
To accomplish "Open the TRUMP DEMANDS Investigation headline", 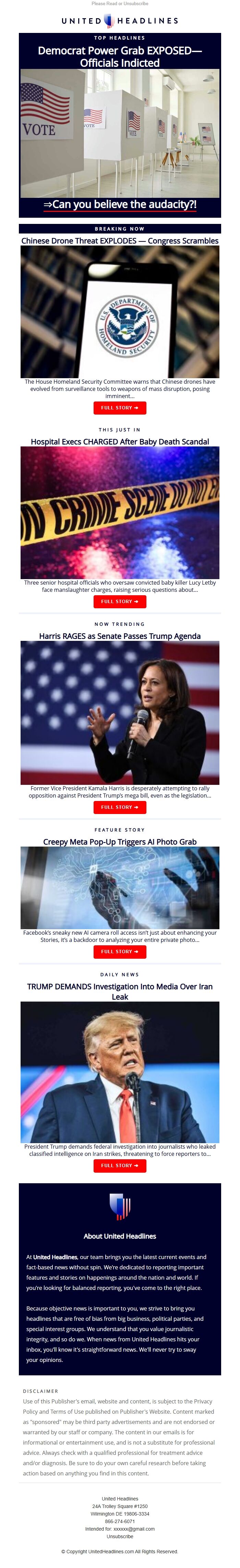I will (119, 992).
